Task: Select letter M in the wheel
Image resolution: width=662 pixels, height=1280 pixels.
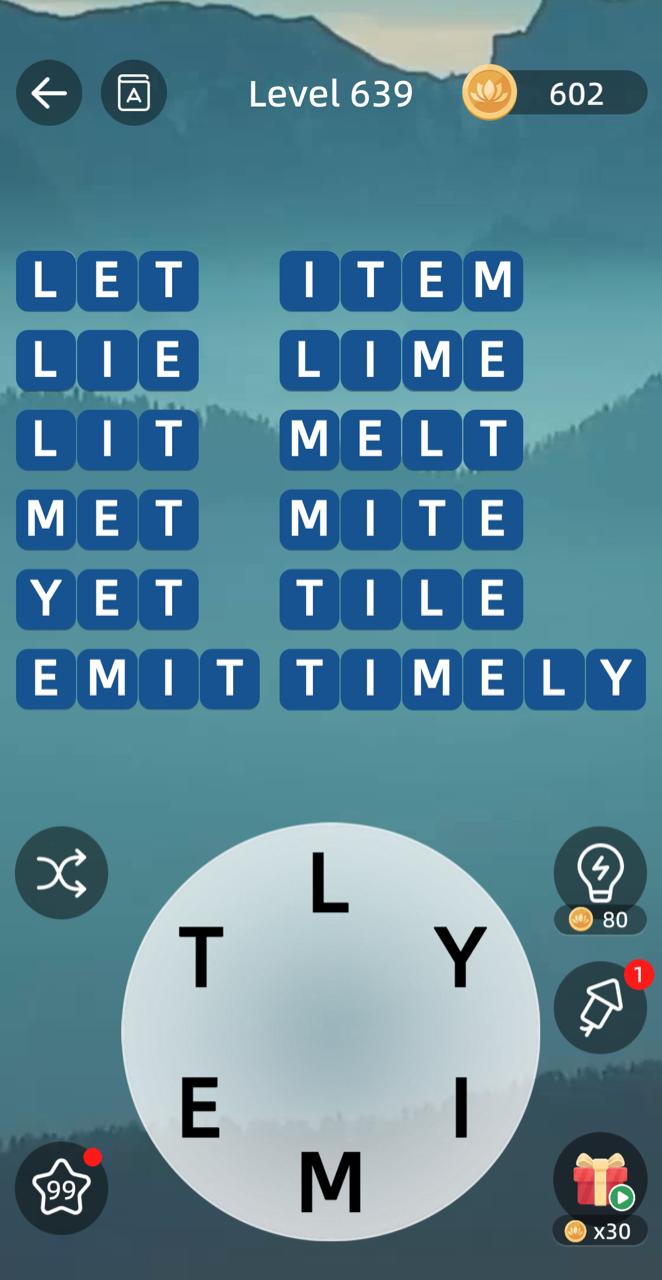Action: click(x=330, y=1183)
